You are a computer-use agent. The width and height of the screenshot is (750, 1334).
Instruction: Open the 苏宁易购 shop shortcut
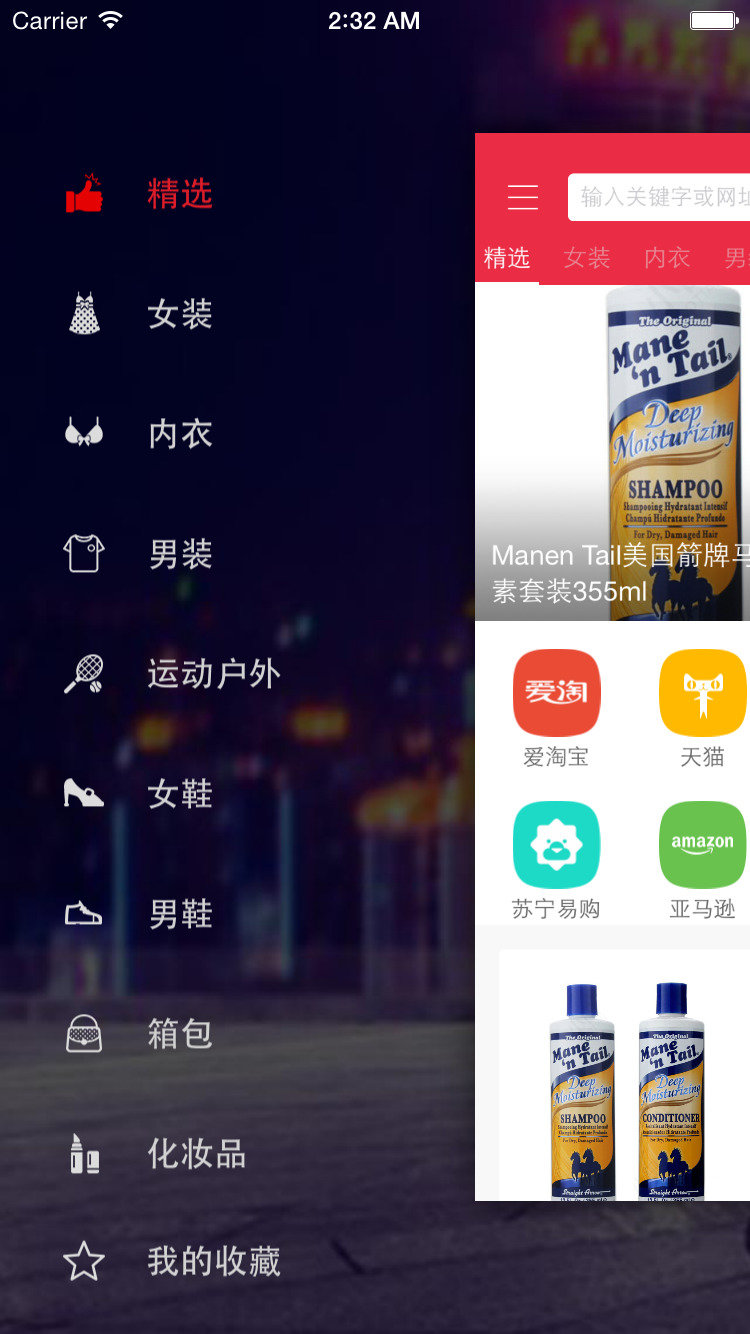click(x=556, y=860)
